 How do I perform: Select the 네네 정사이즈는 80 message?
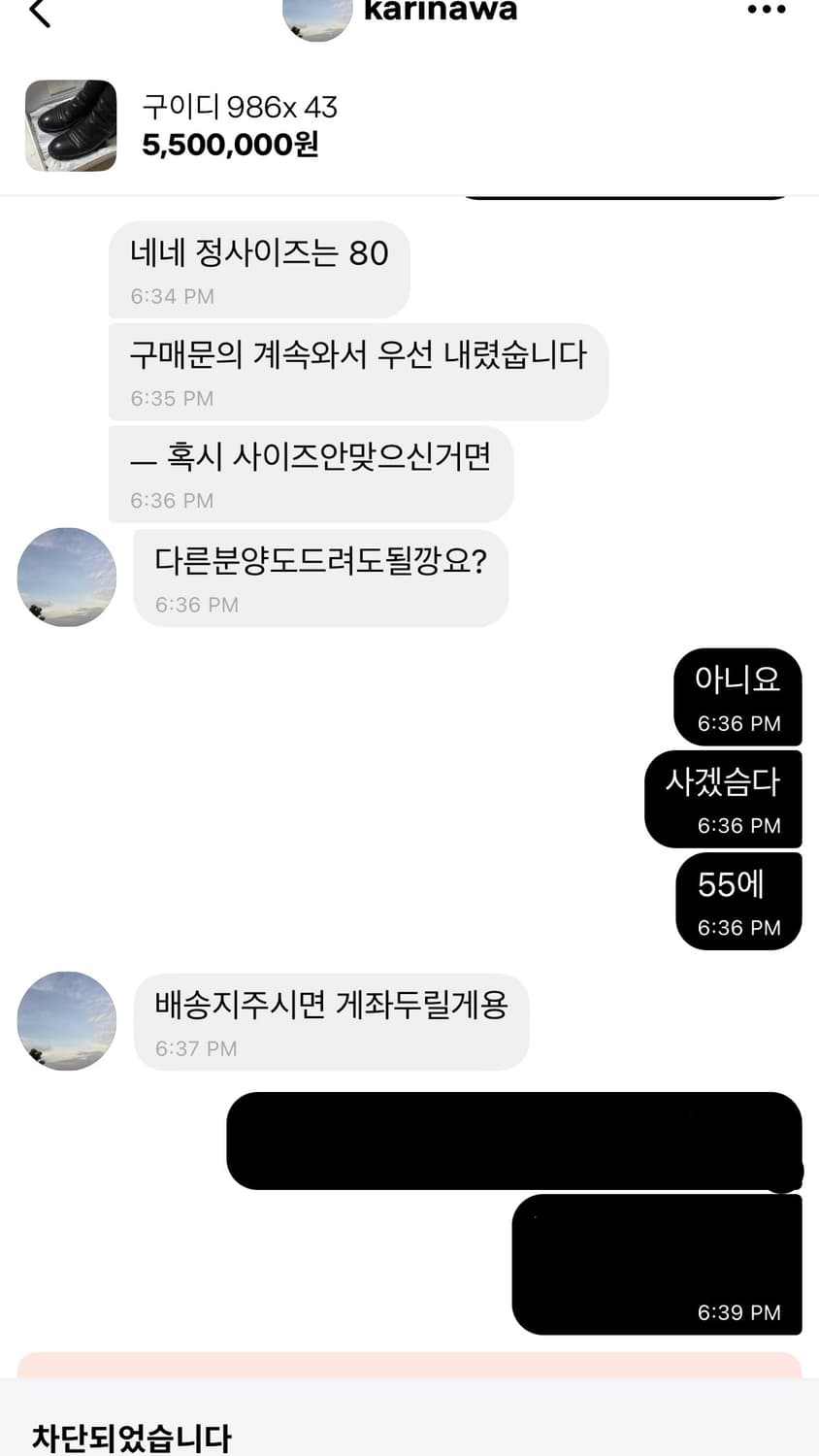coord(259,268)
